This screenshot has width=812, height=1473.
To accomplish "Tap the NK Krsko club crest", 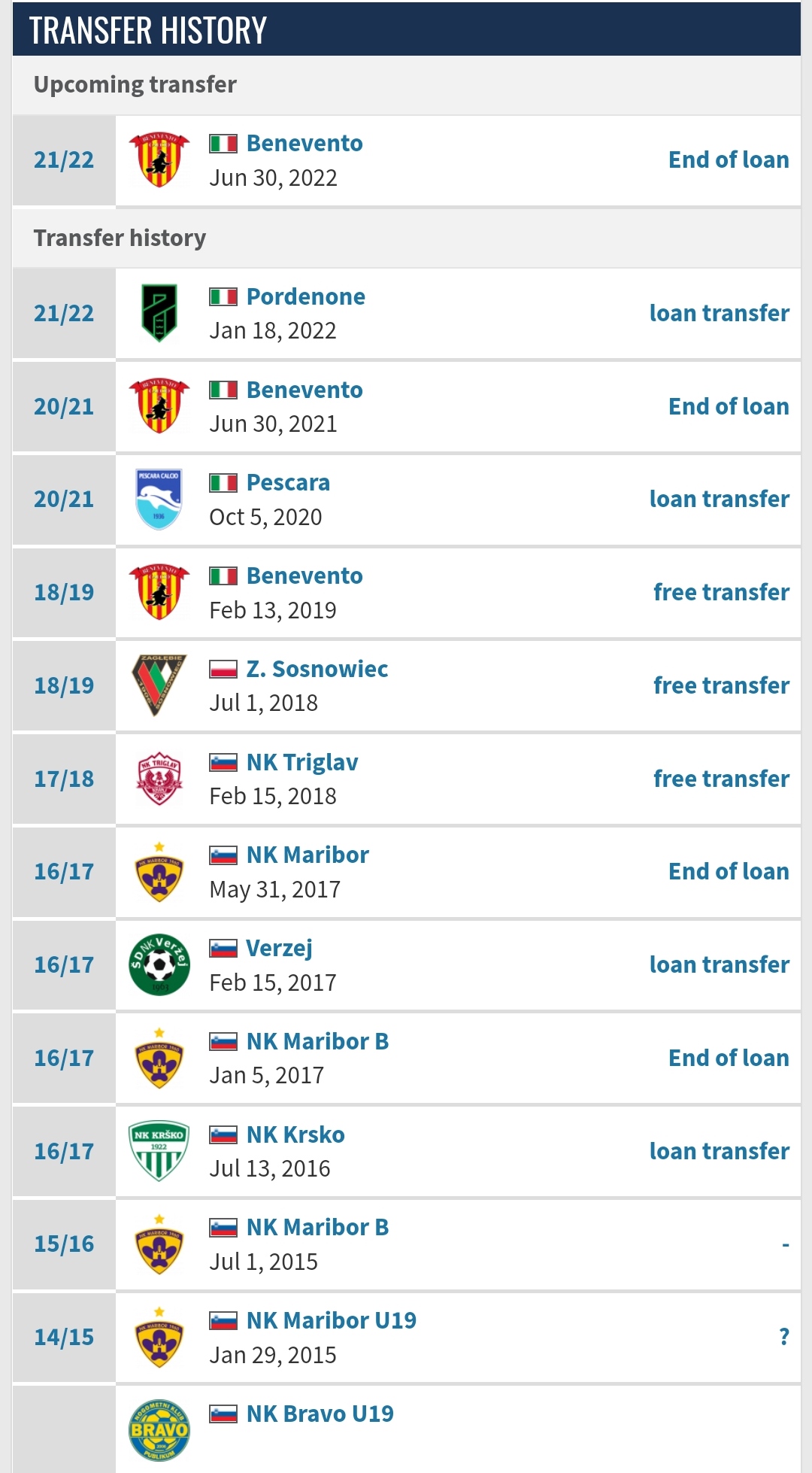I will [x=159, y=1151].
